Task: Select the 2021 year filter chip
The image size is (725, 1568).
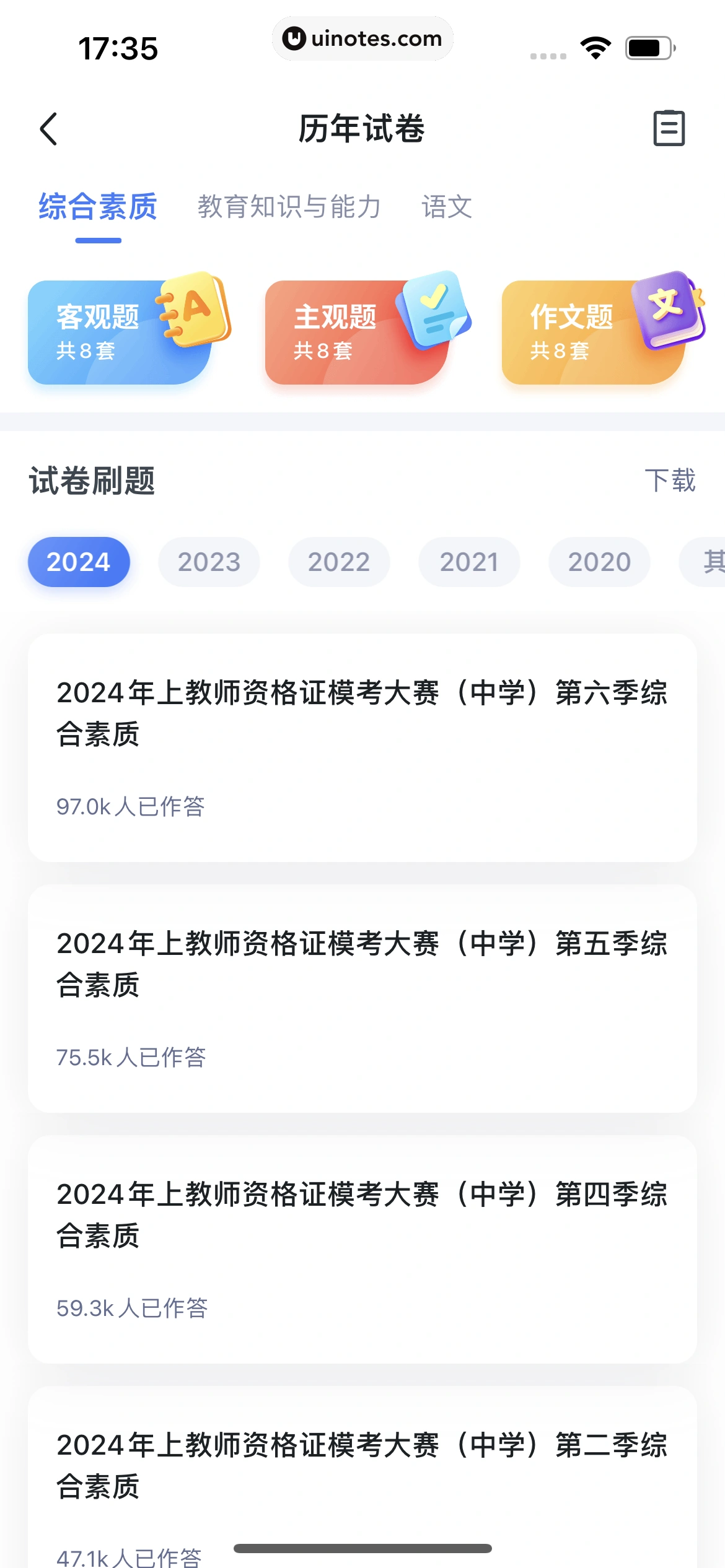Action: (469, 562)
